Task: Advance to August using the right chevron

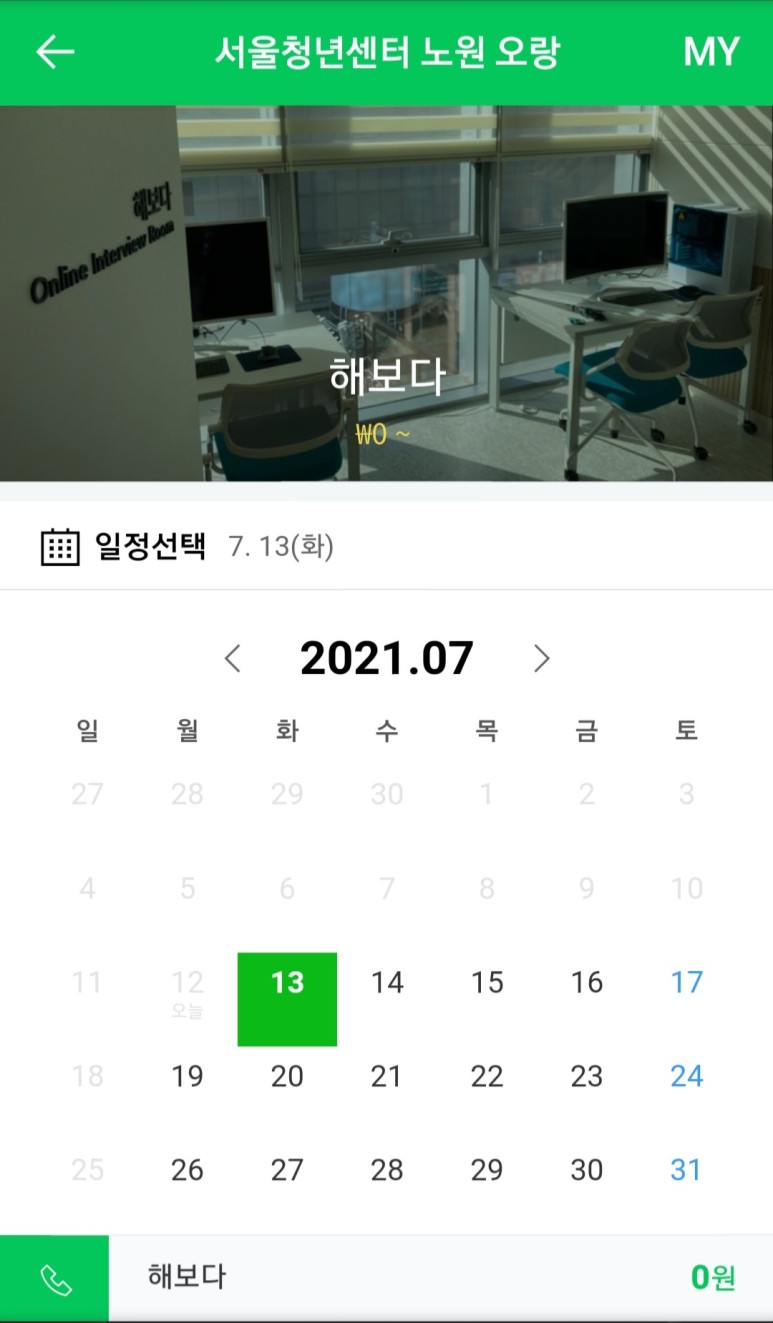Action: click(x=541, y=659)
